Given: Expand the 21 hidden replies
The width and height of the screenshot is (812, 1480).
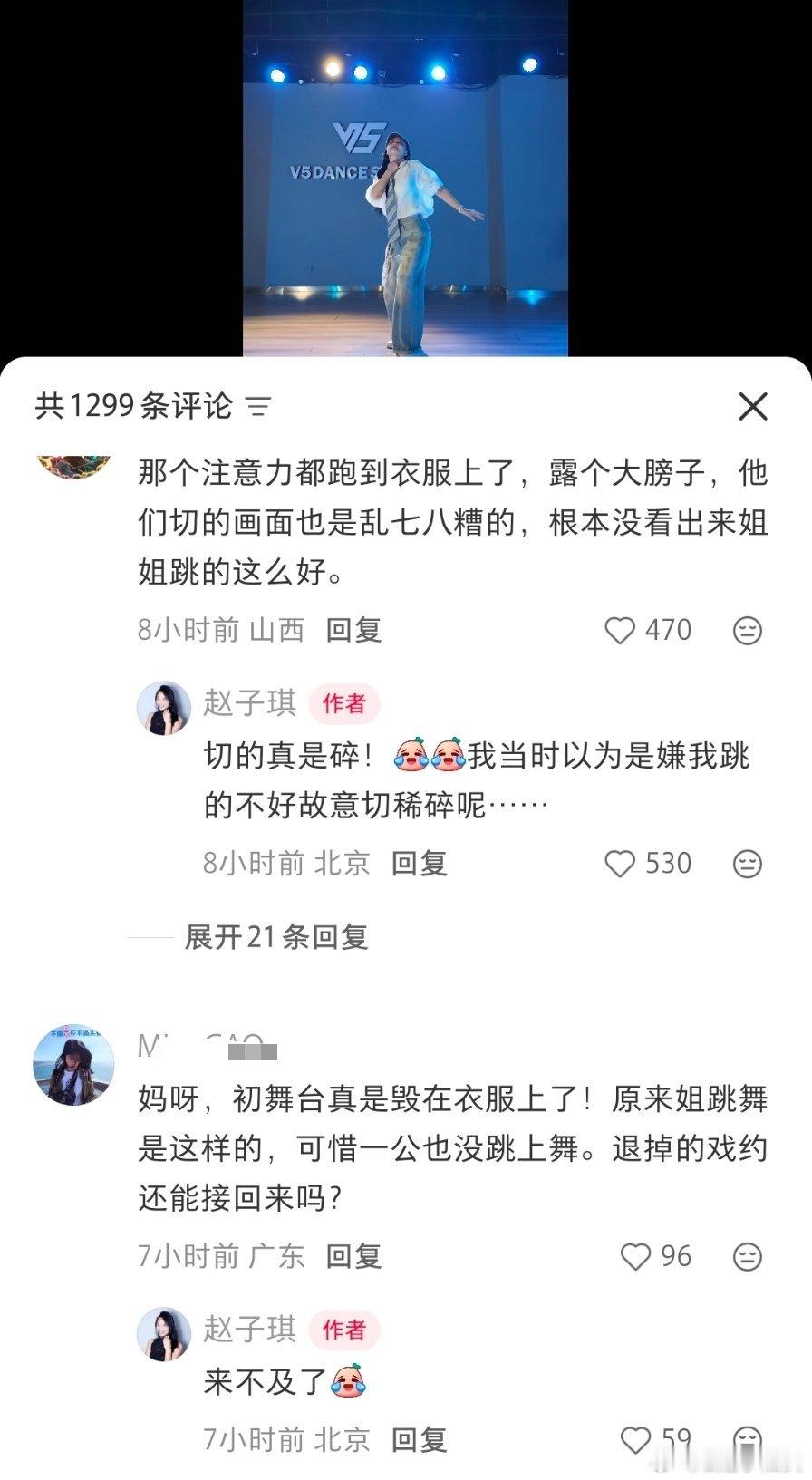Looking at the screenshot, I should coord(276,940).
